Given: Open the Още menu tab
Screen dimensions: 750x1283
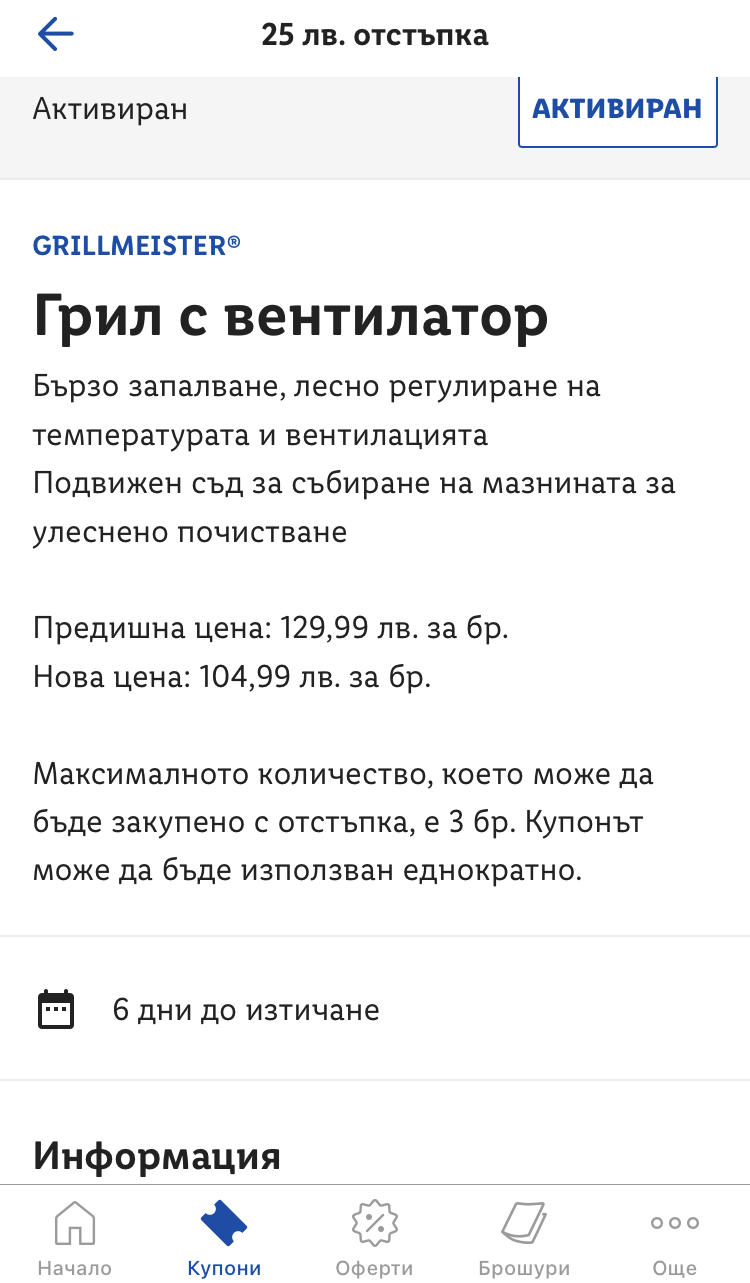Looking at the screenshot, I should (675, 1238).
